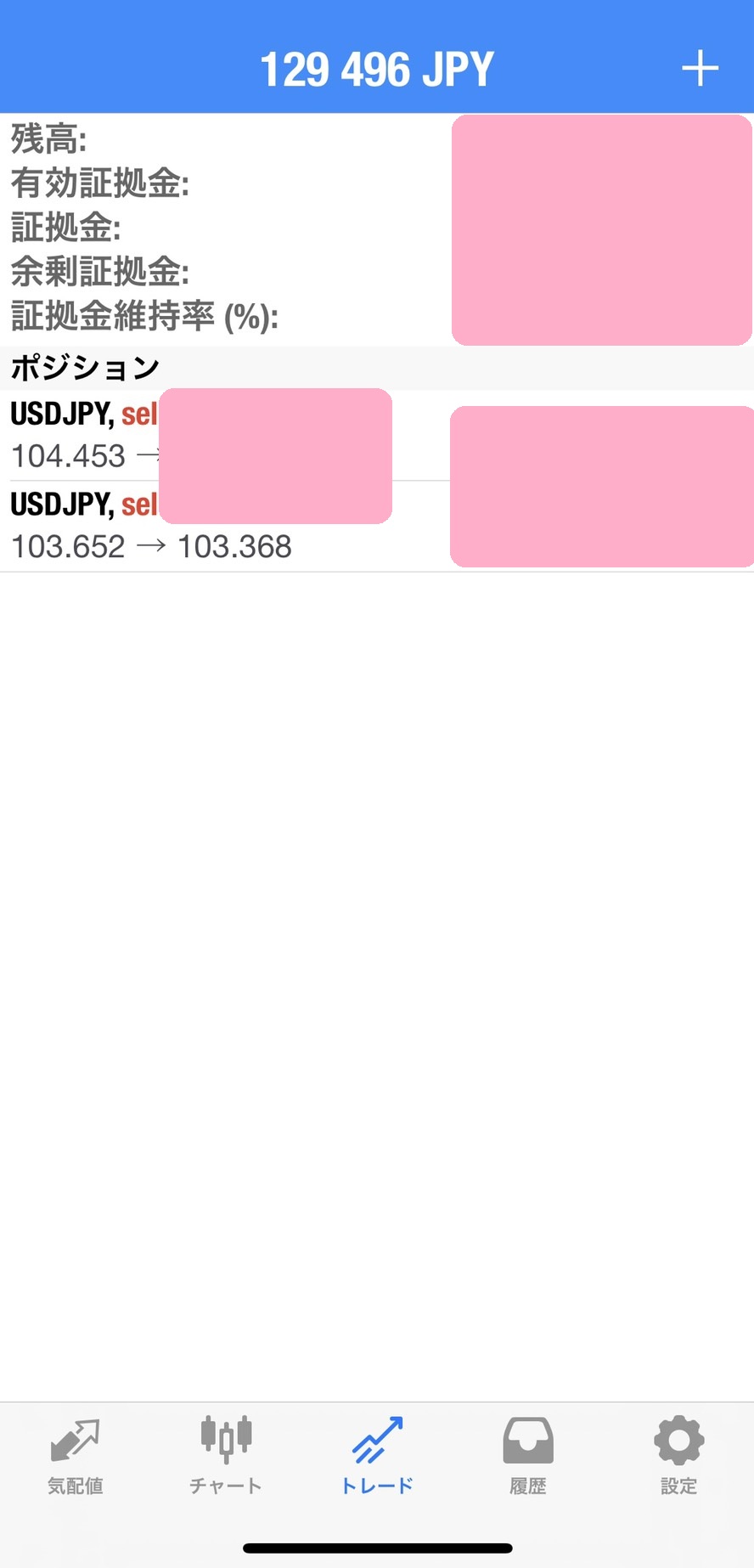Select the トレード trade tab
Image resolution: width=754 pixels, height=1568 pixels.
coord(377,1456)
